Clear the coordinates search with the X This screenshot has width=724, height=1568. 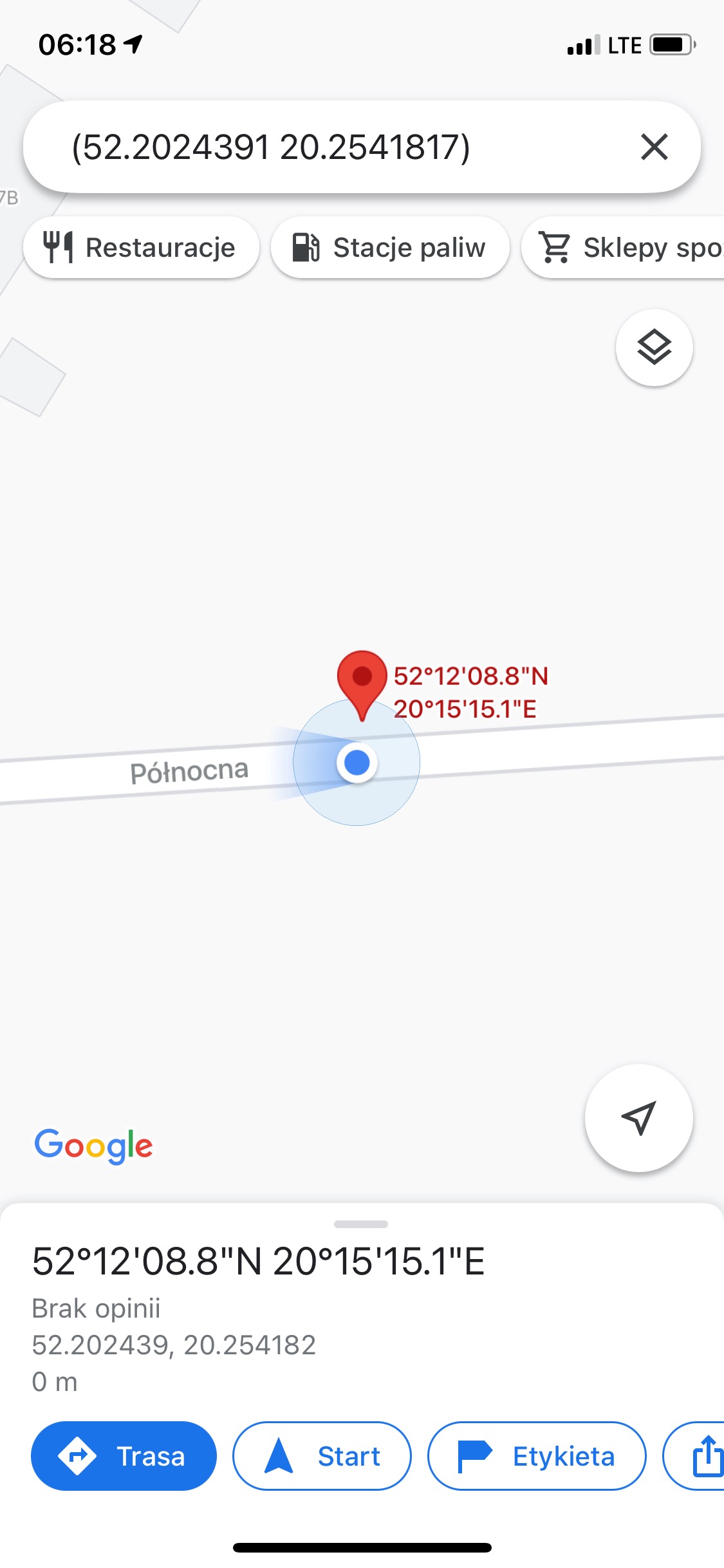pos(654,147)
